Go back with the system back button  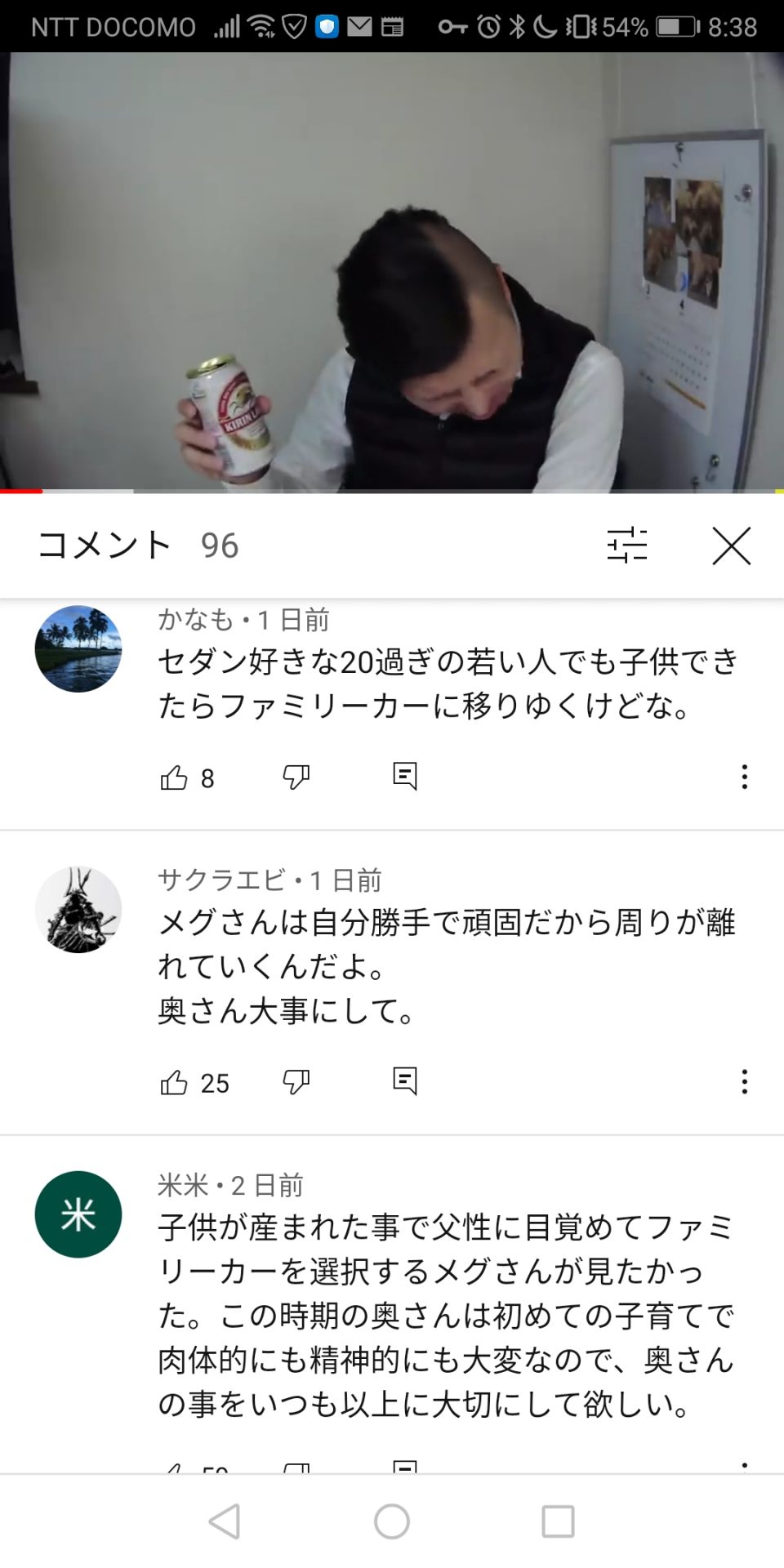click(x=225, y=1521)
